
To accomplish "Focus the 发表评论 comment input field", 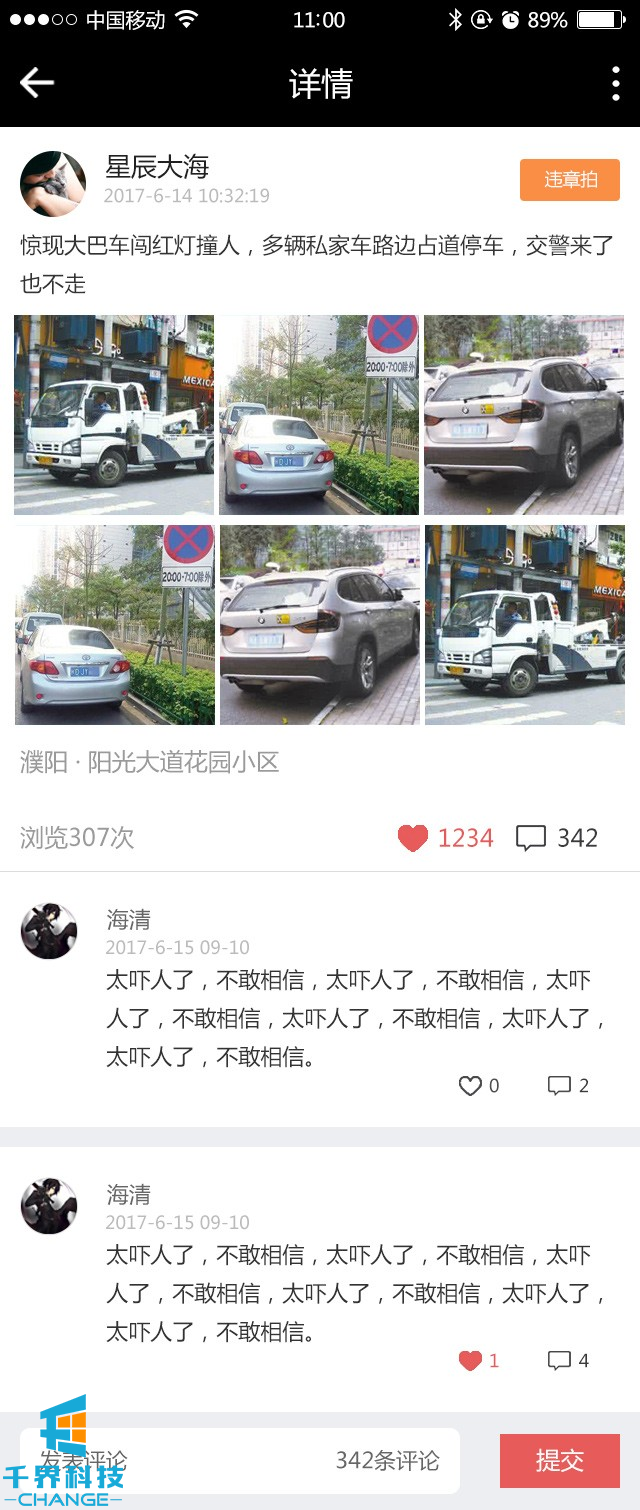I will tap(240, 1460).
